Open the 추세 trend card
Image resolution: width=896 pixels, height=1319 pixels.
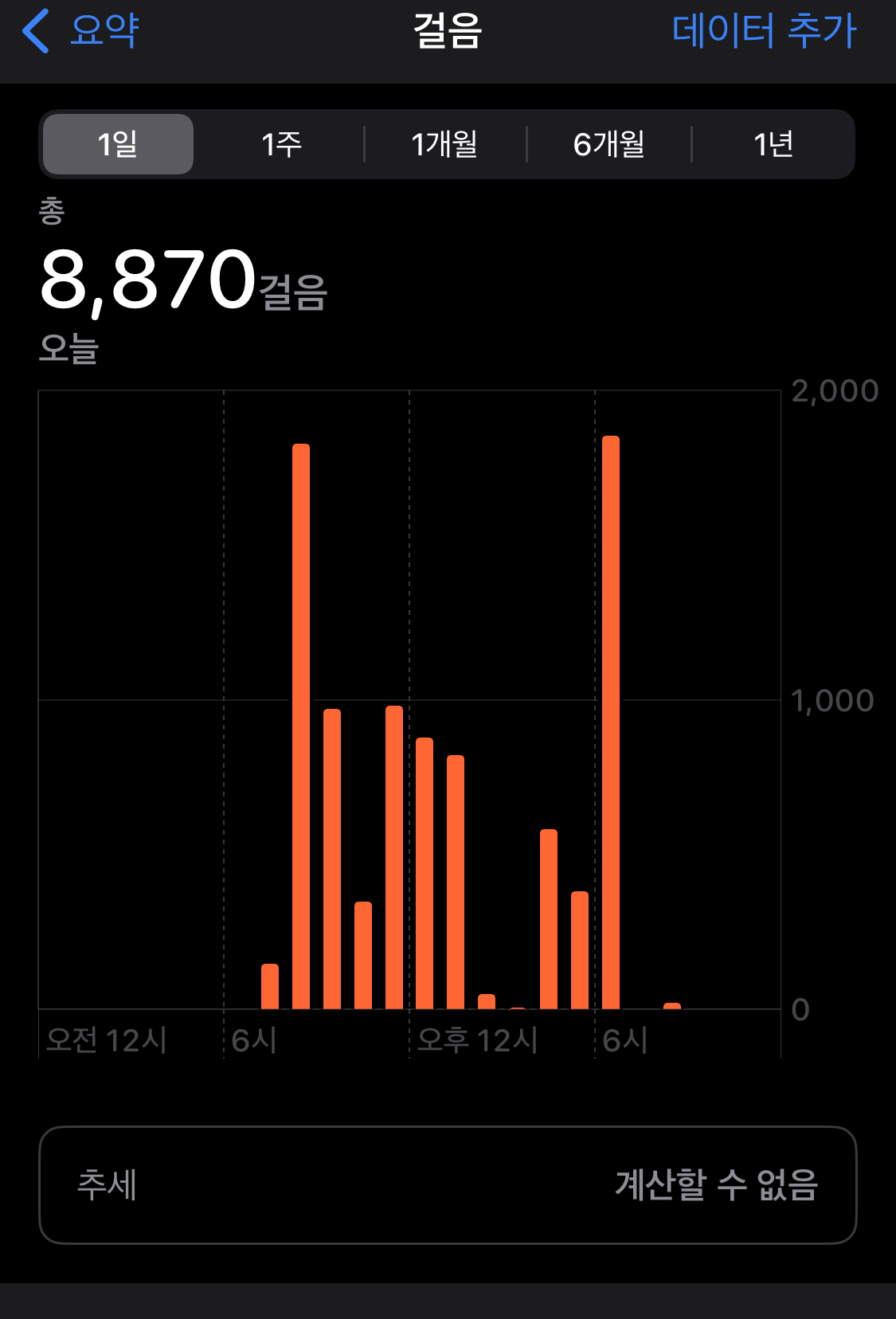(x=448, y=1184)
